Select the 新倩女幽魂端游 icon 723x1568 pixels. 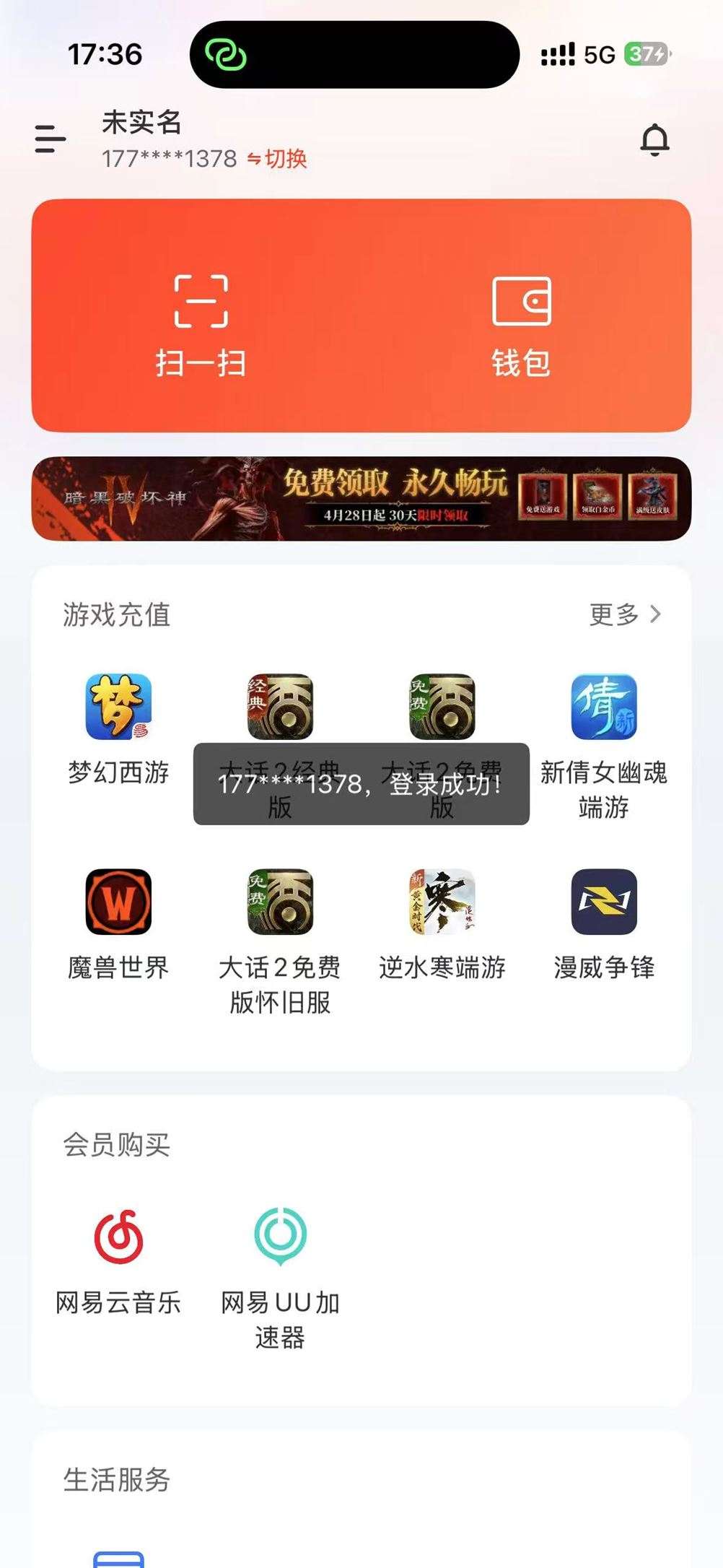tap(605, 708)
